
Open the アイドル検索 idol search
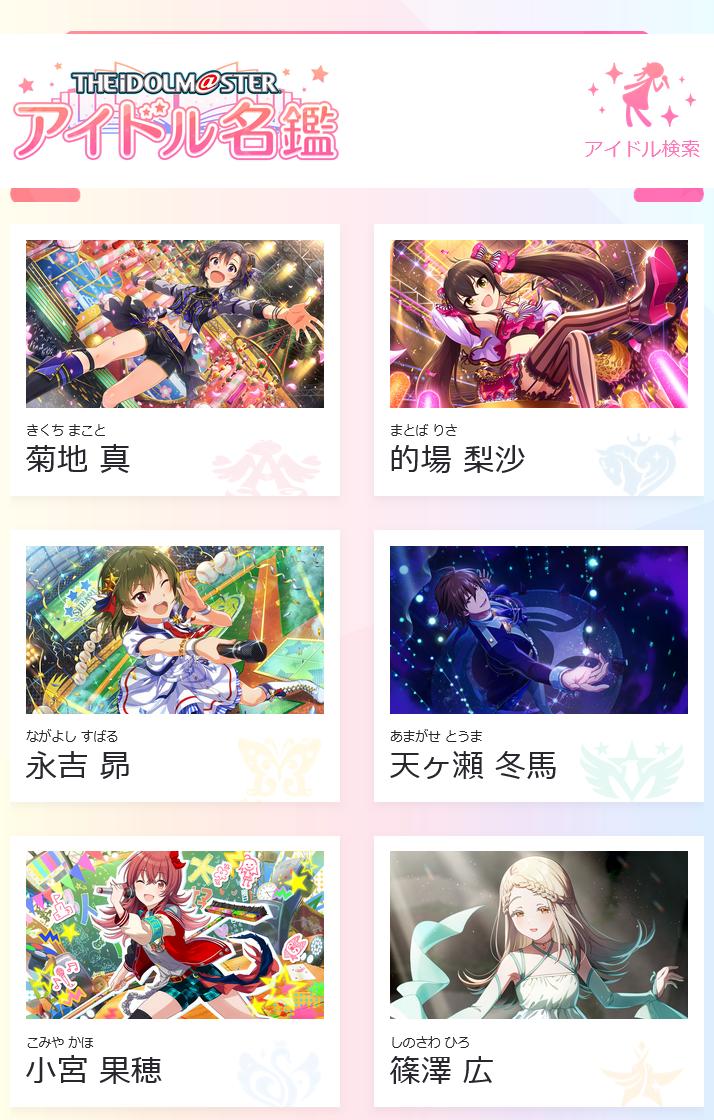[x=642, y=111]
